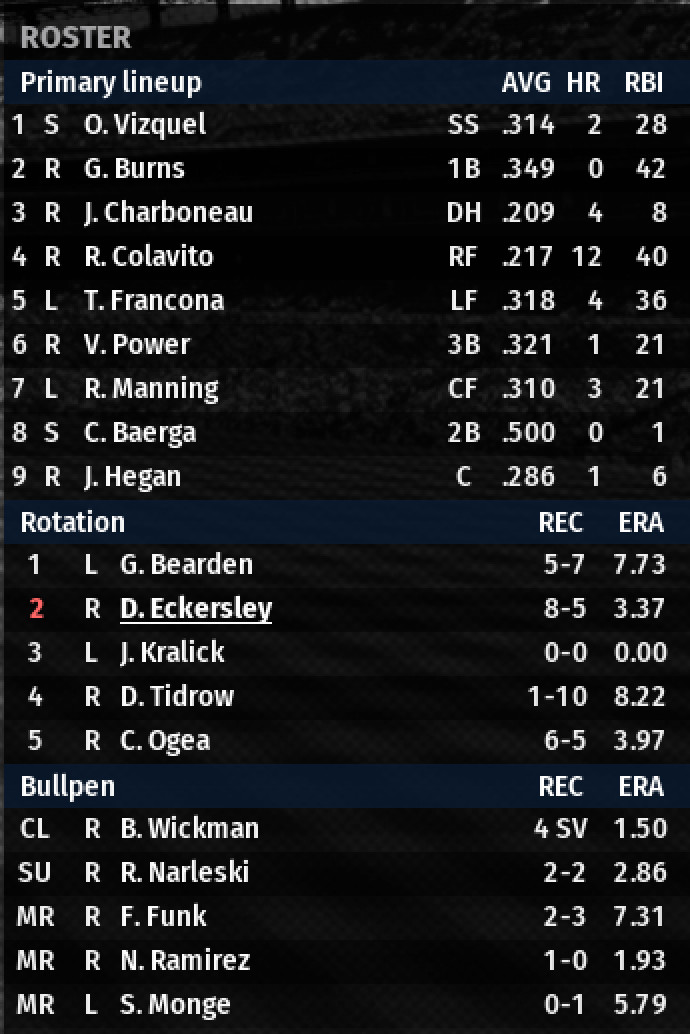Tap S. Monge in the bullpen

point(175,1004)
